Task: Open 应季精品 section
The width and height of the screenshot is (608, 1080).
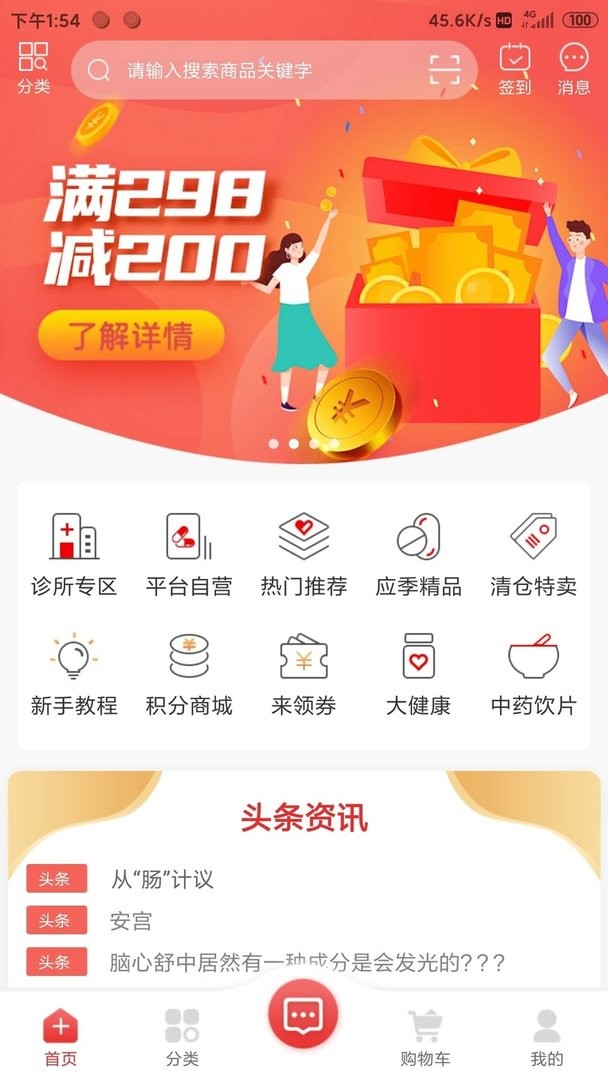Action: [419, 555]
